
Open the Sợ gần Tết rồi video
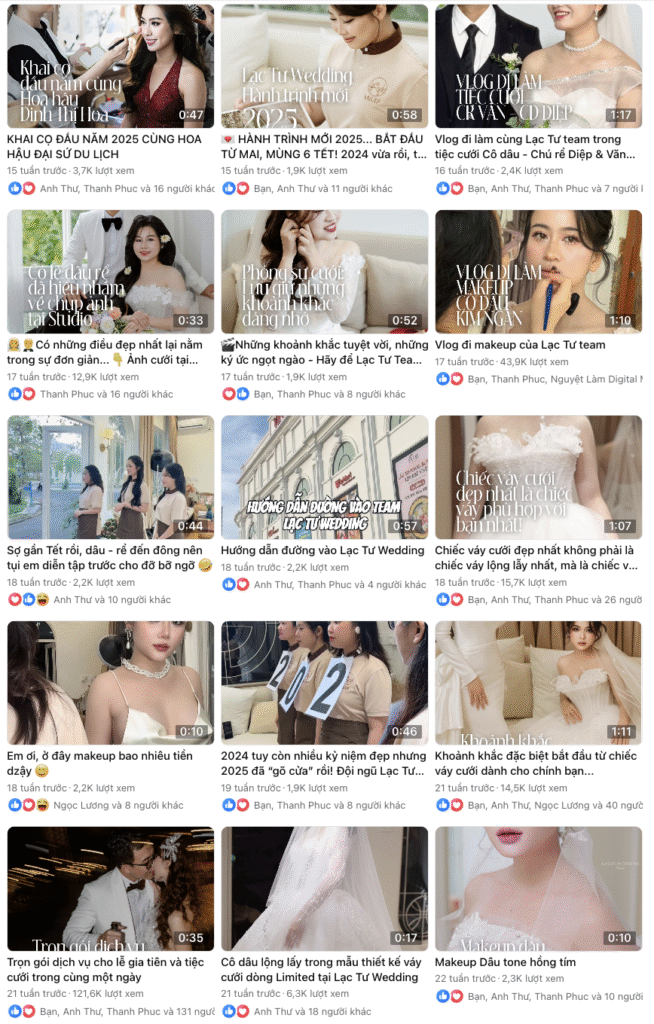pos(110,477)
